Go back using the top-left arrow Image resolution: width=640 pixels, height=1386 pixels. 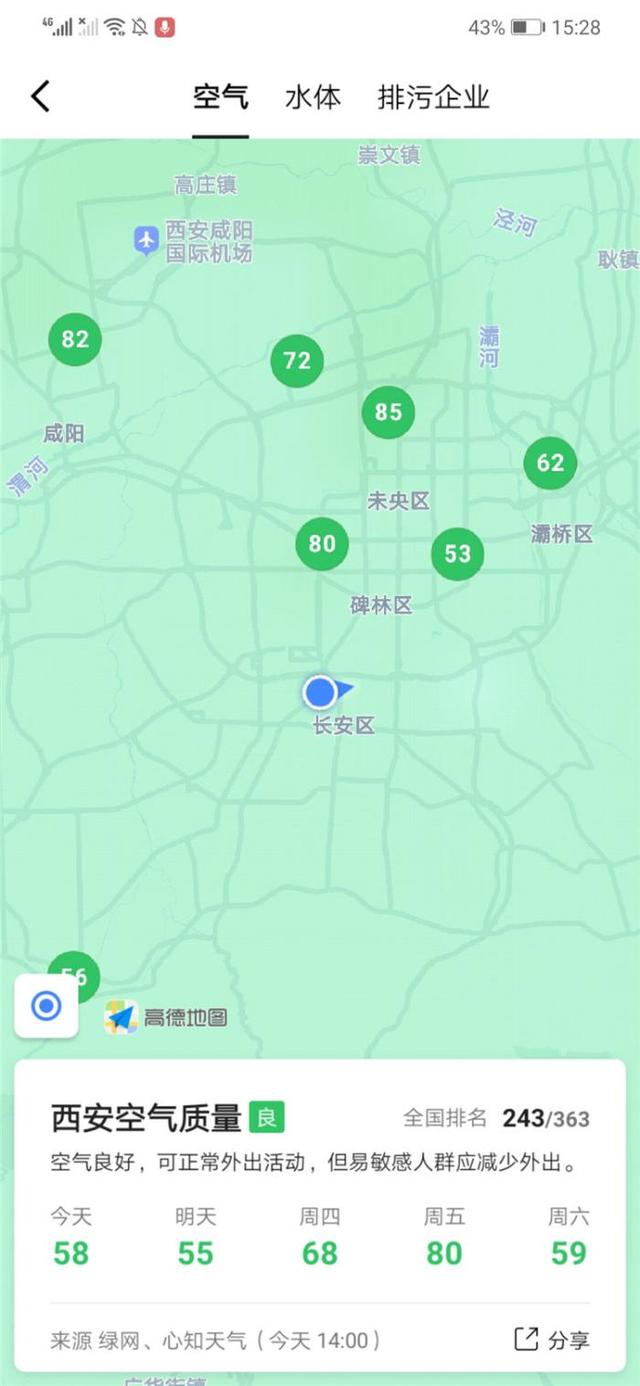(40, 97)
